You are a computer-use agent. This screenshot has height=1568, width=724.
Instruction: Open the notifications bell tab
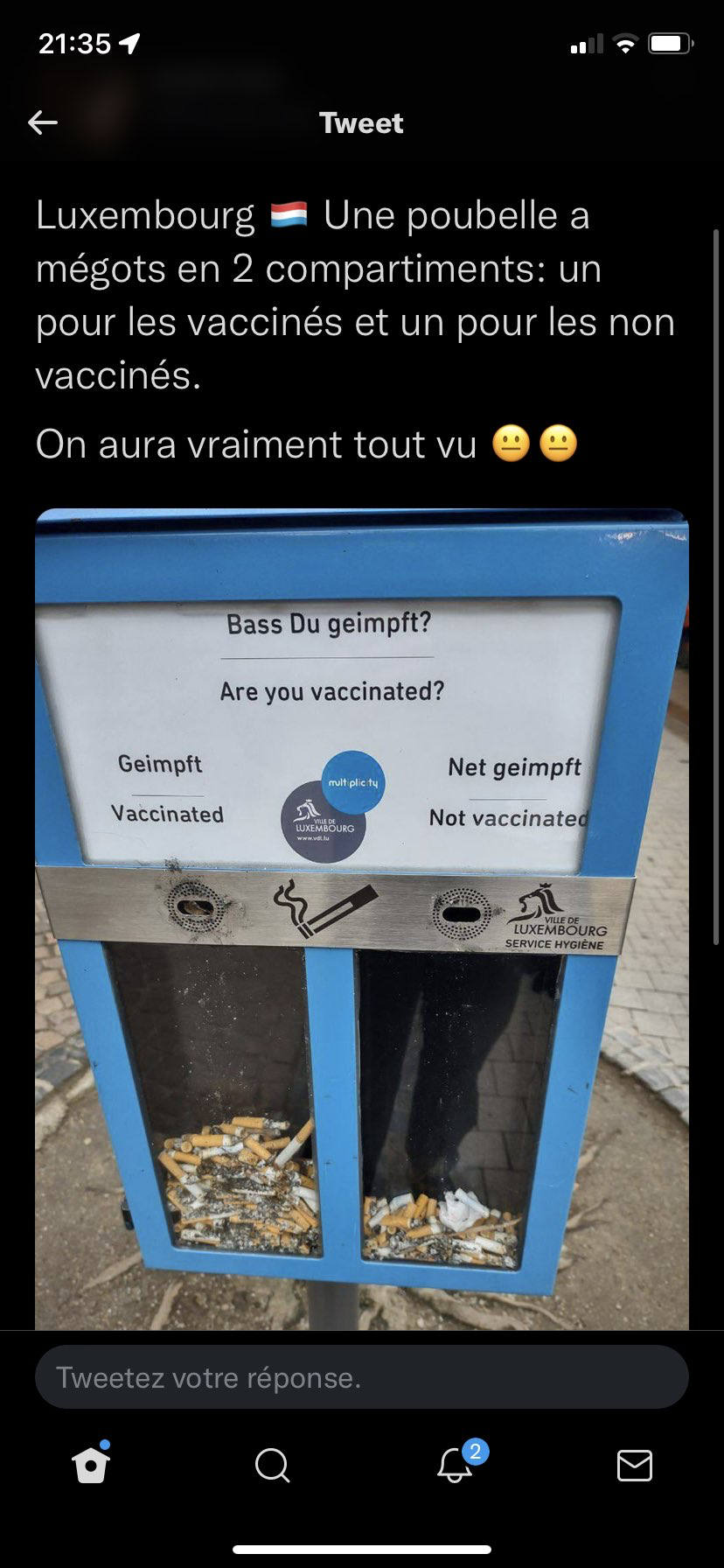[455, 1465]
